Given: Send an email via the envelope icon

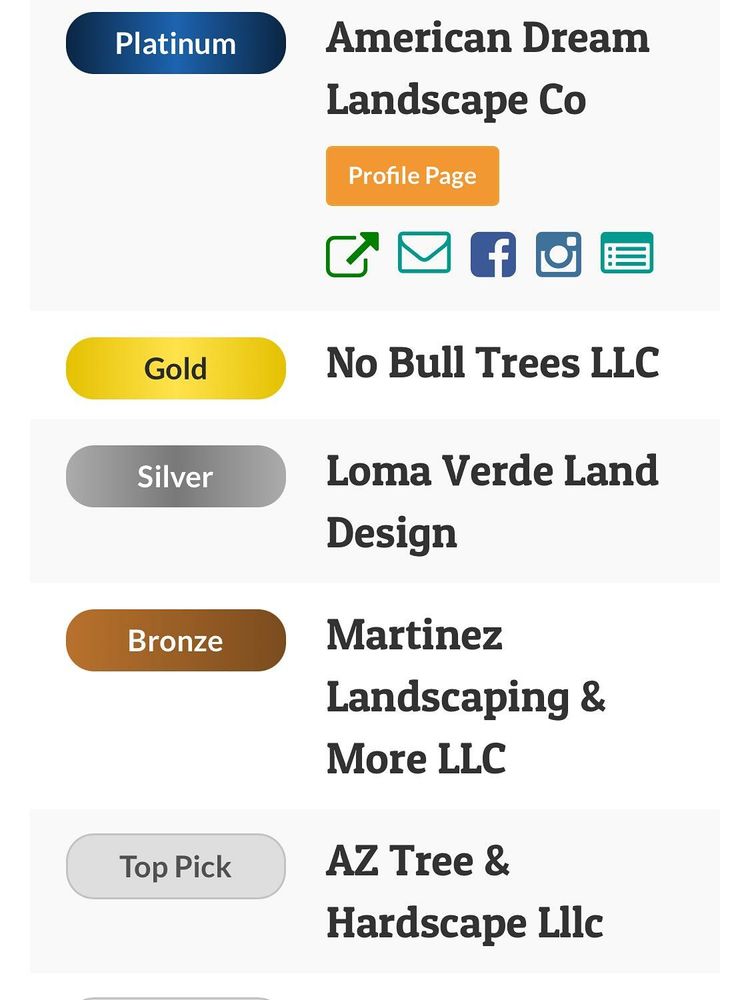Looking at the screenshot, I should 424,254.
